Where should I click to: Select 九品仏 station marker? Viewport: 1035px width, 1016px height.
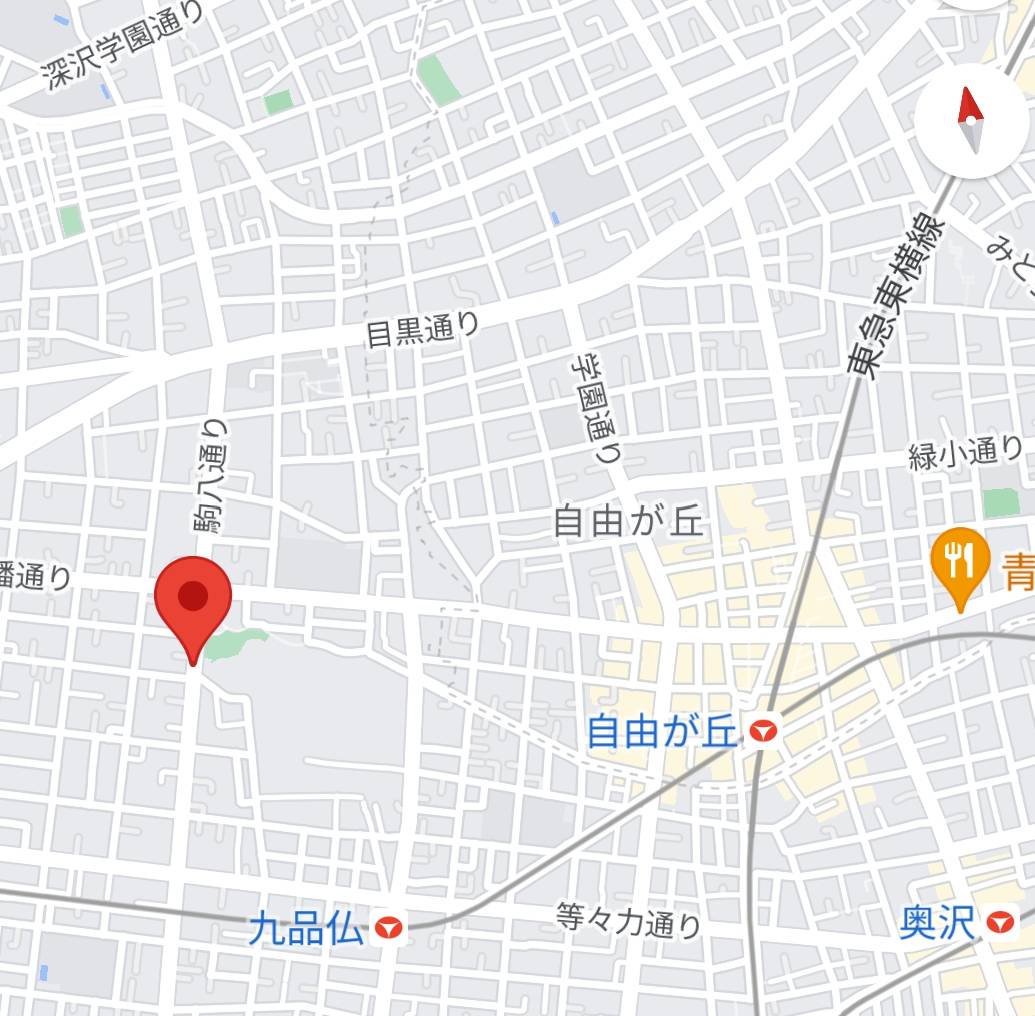(x=389, y=929)
